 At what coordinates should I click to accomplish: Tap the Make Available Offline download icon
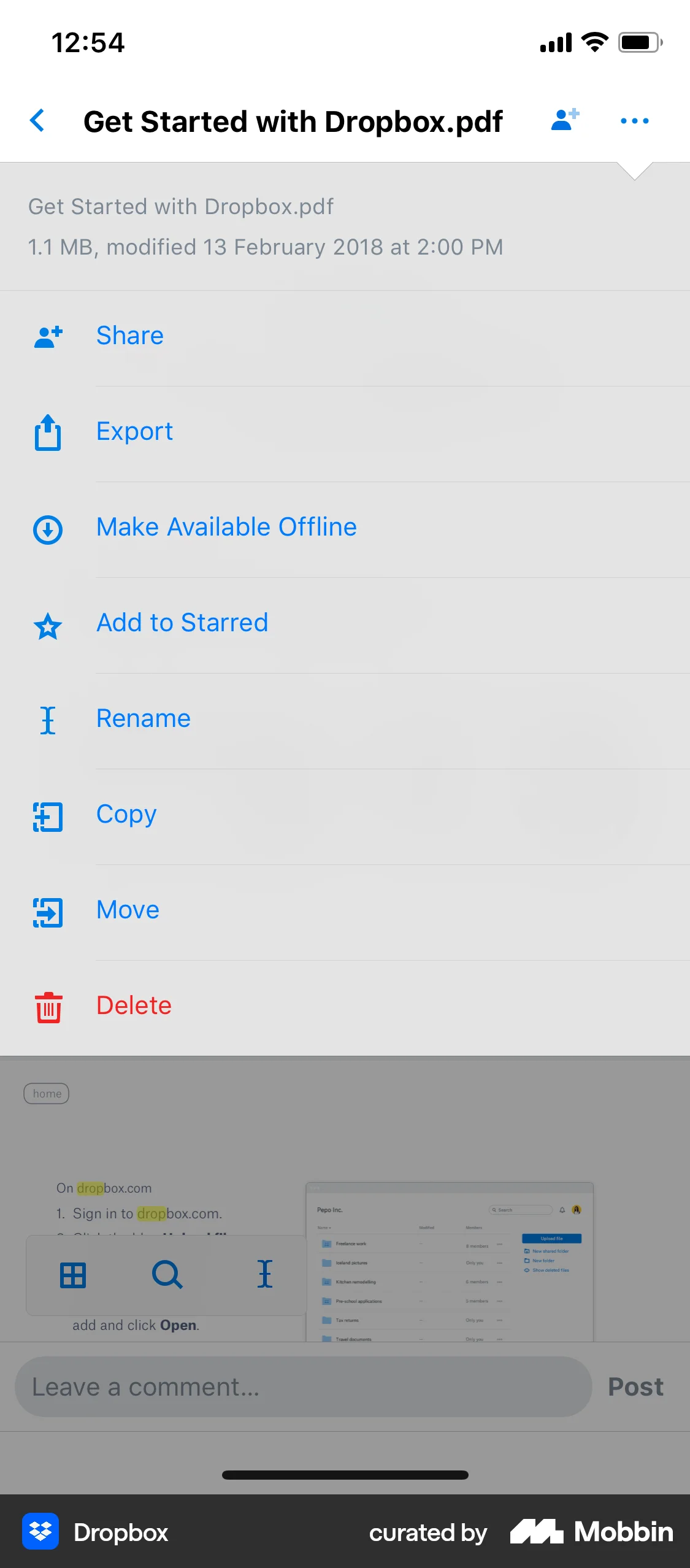[47, 530]
